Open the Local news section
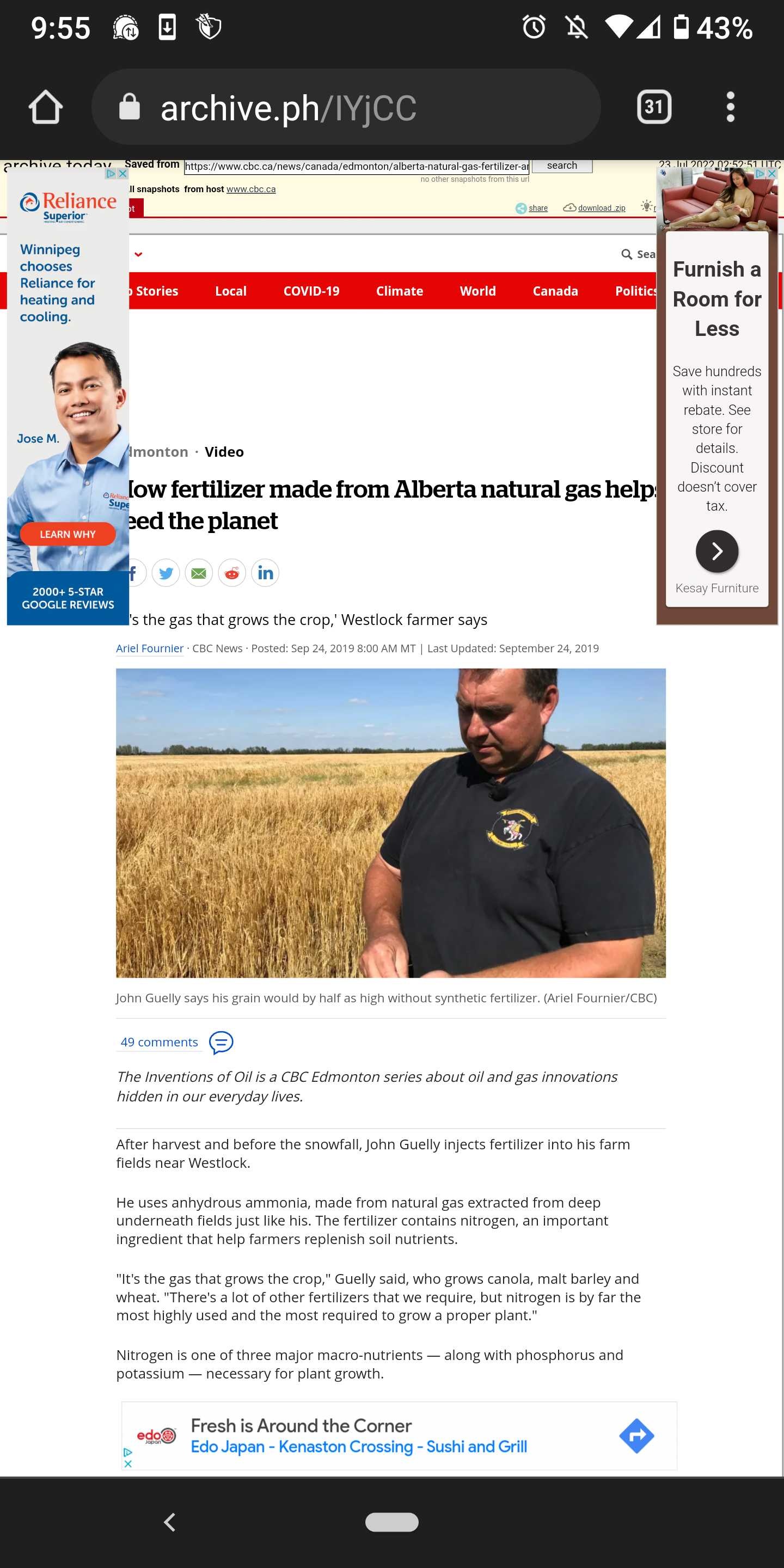This screenshot has height=1568, width=784. coord(231,291)
